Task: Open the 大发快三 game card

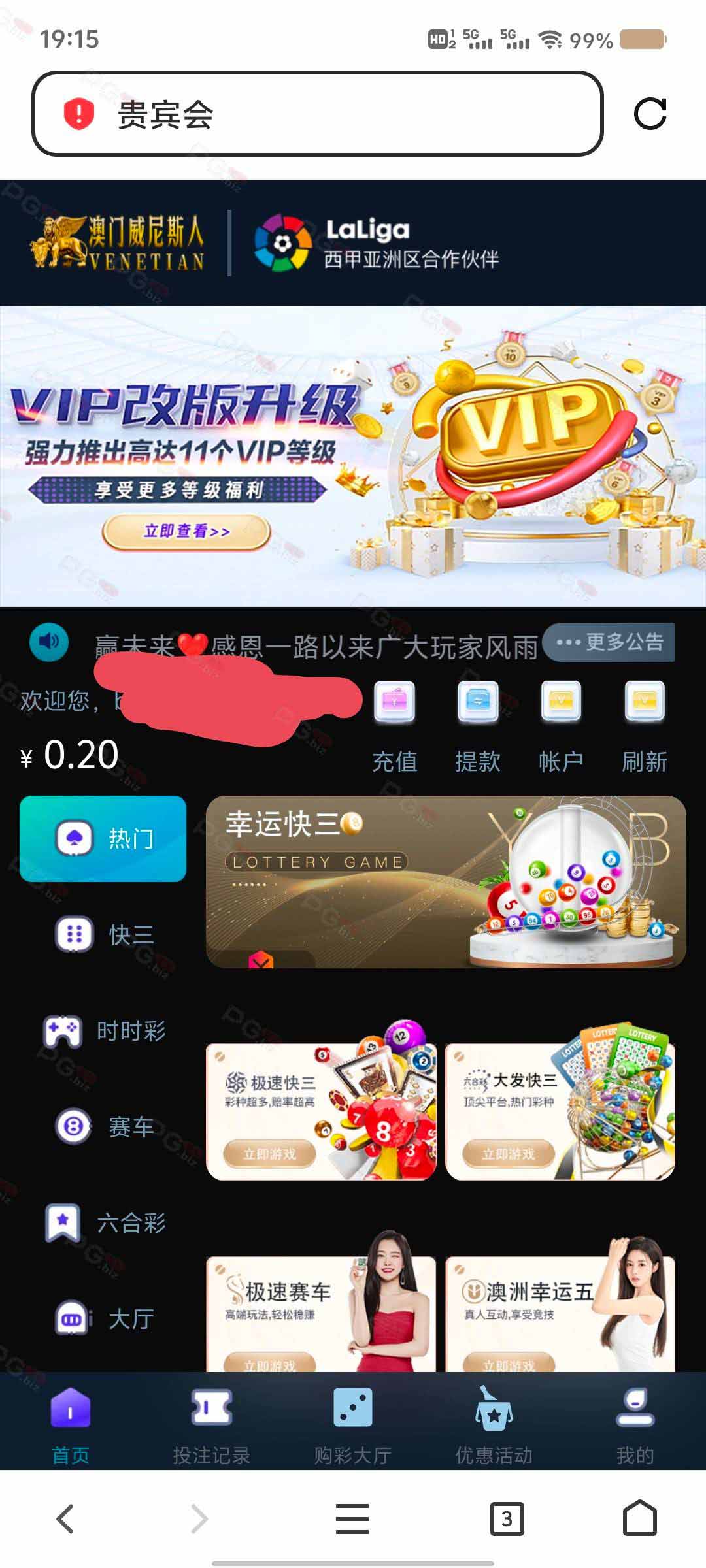Action: coord(560,1111)
